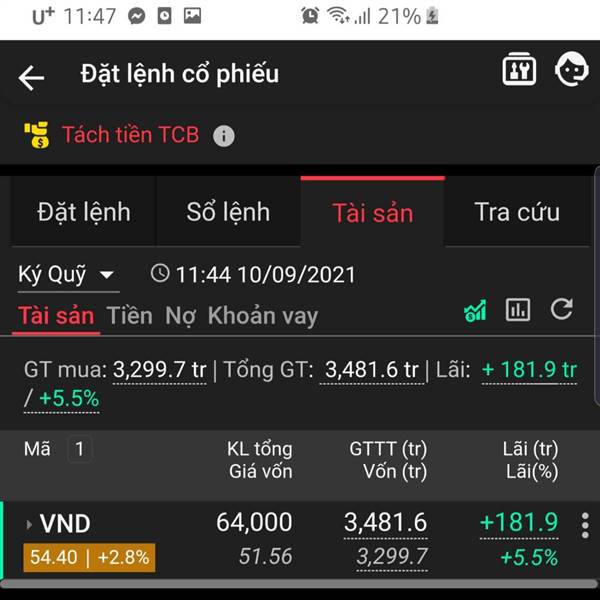This screenshot has width=600, height=600.
Task: Switch to the Tra cứu tab
Action: point(517,212)
